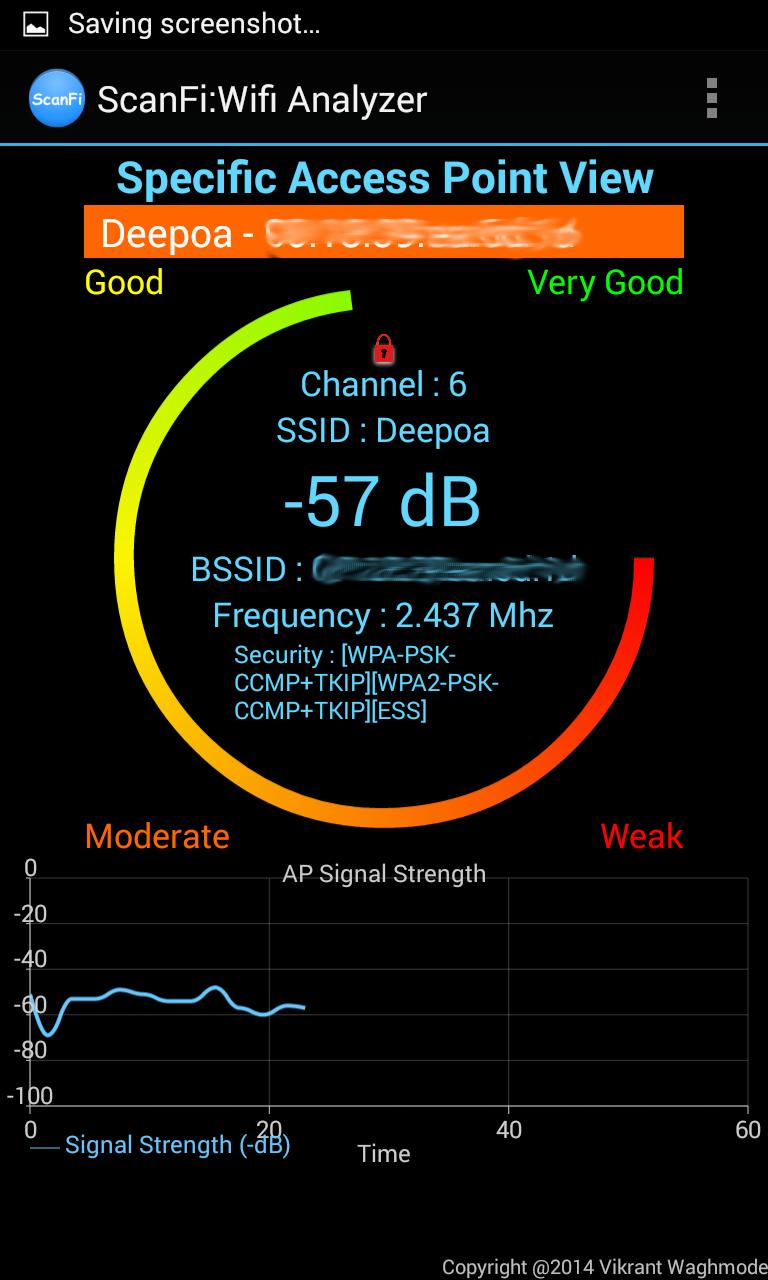Tap the screenshot notification icon in status bar

click(x=36, y=22)
